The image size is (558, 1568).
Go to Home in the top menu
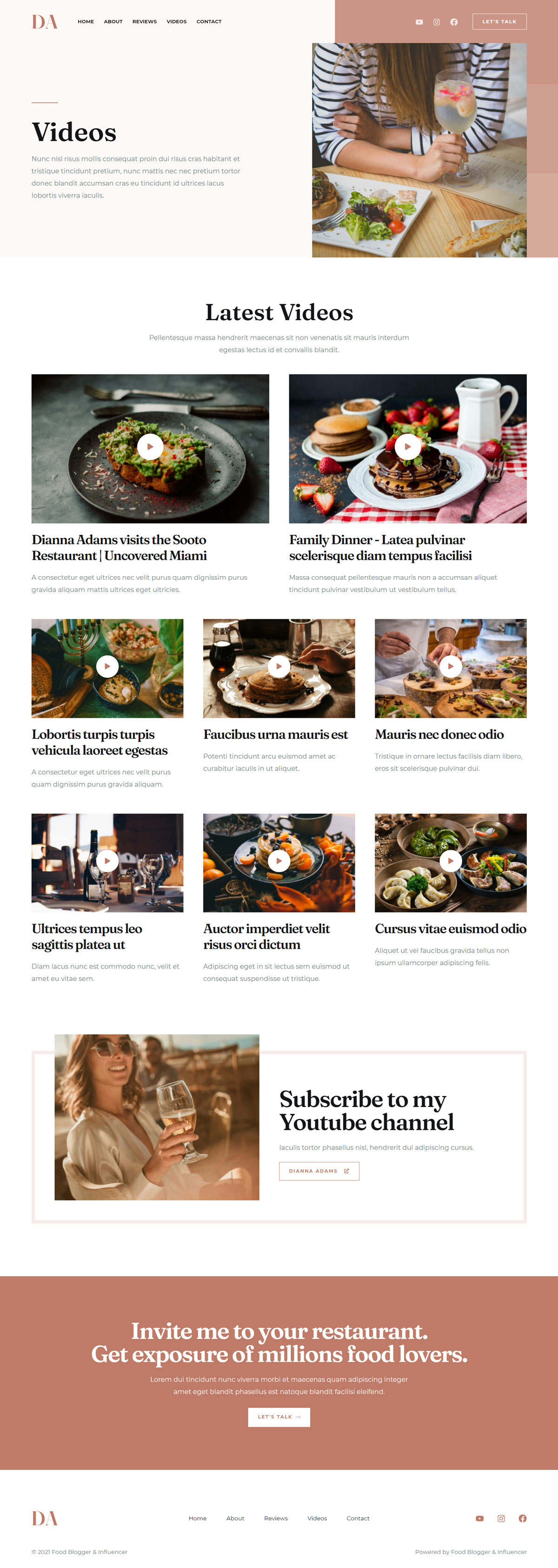pos(86,22)
